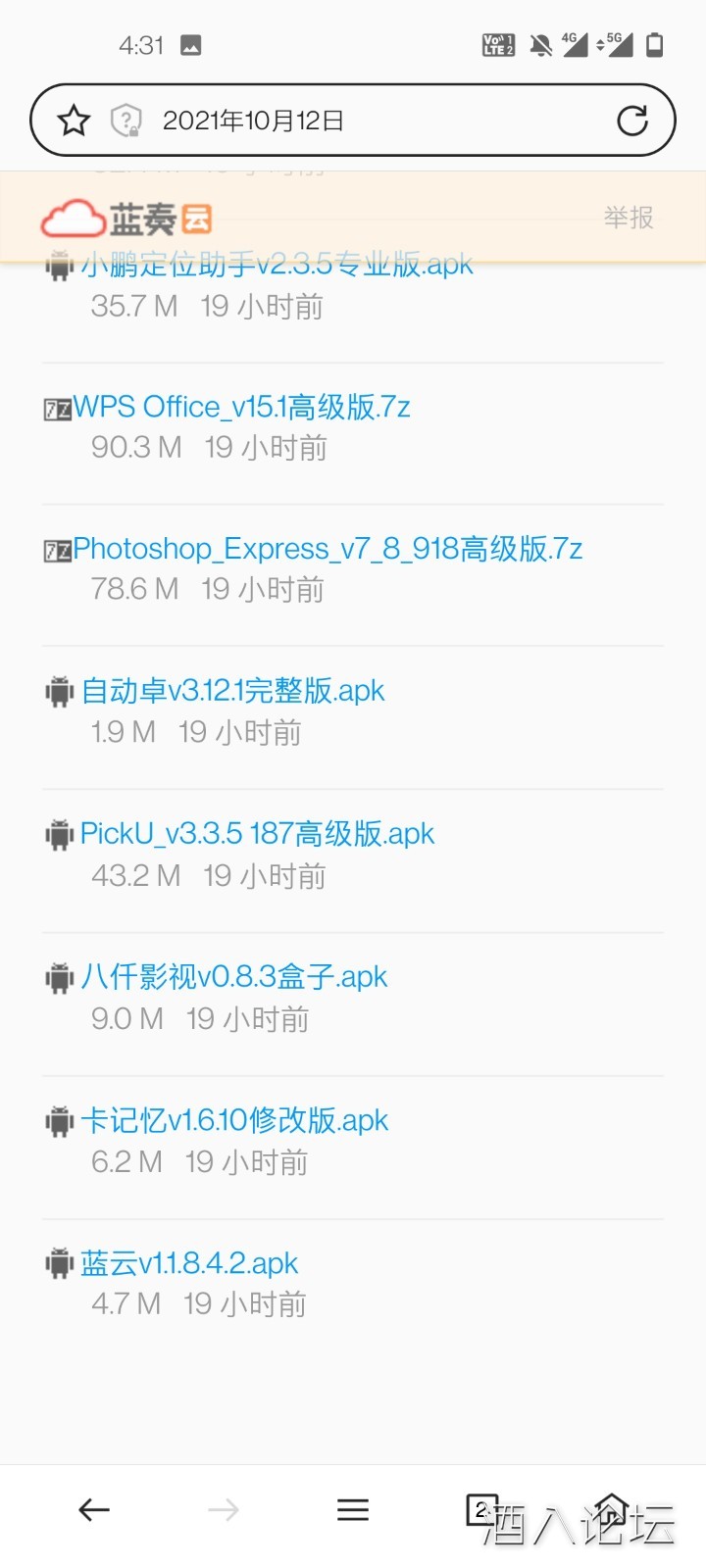Tap the bookmark star in the address bar
The image size is (706, 1568).
pos(72,120)
